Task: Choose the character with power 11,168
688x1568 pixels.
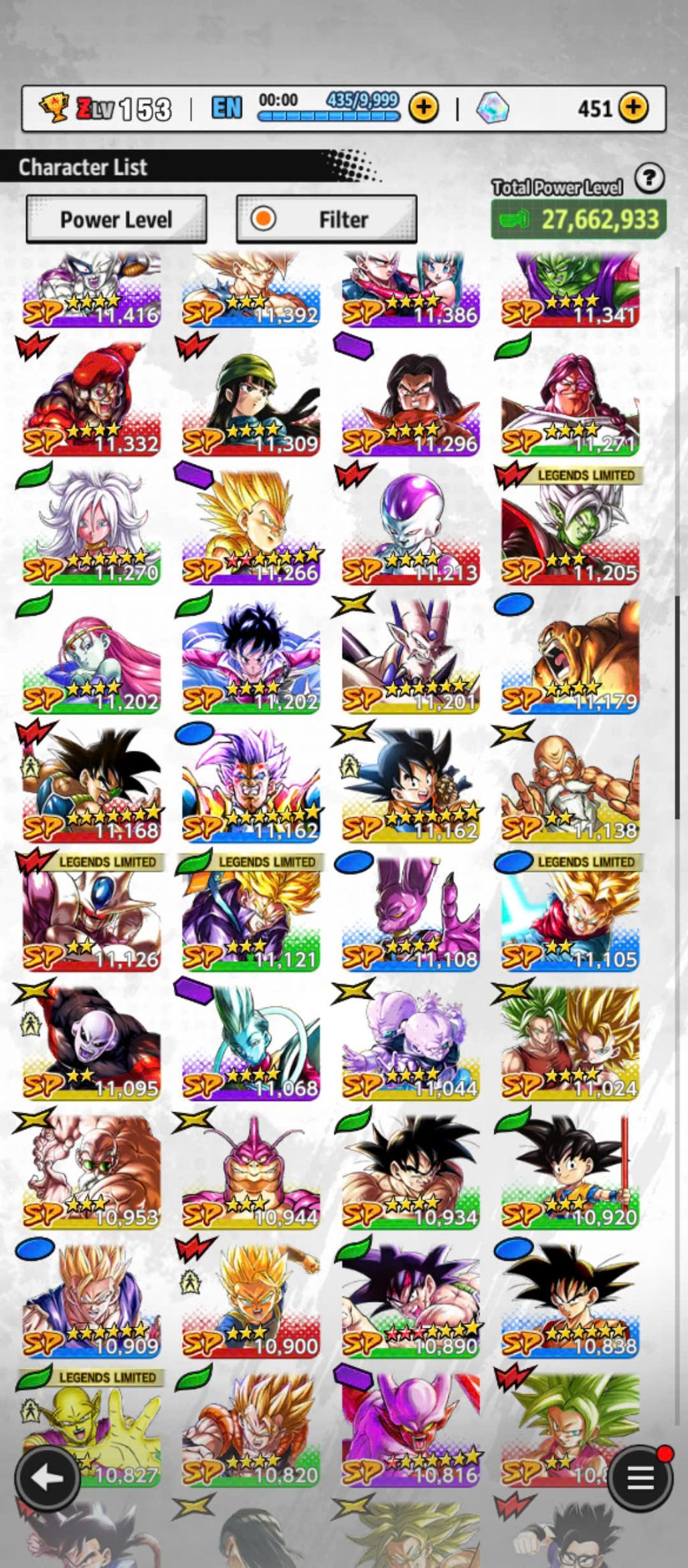Action: (92, 787)
